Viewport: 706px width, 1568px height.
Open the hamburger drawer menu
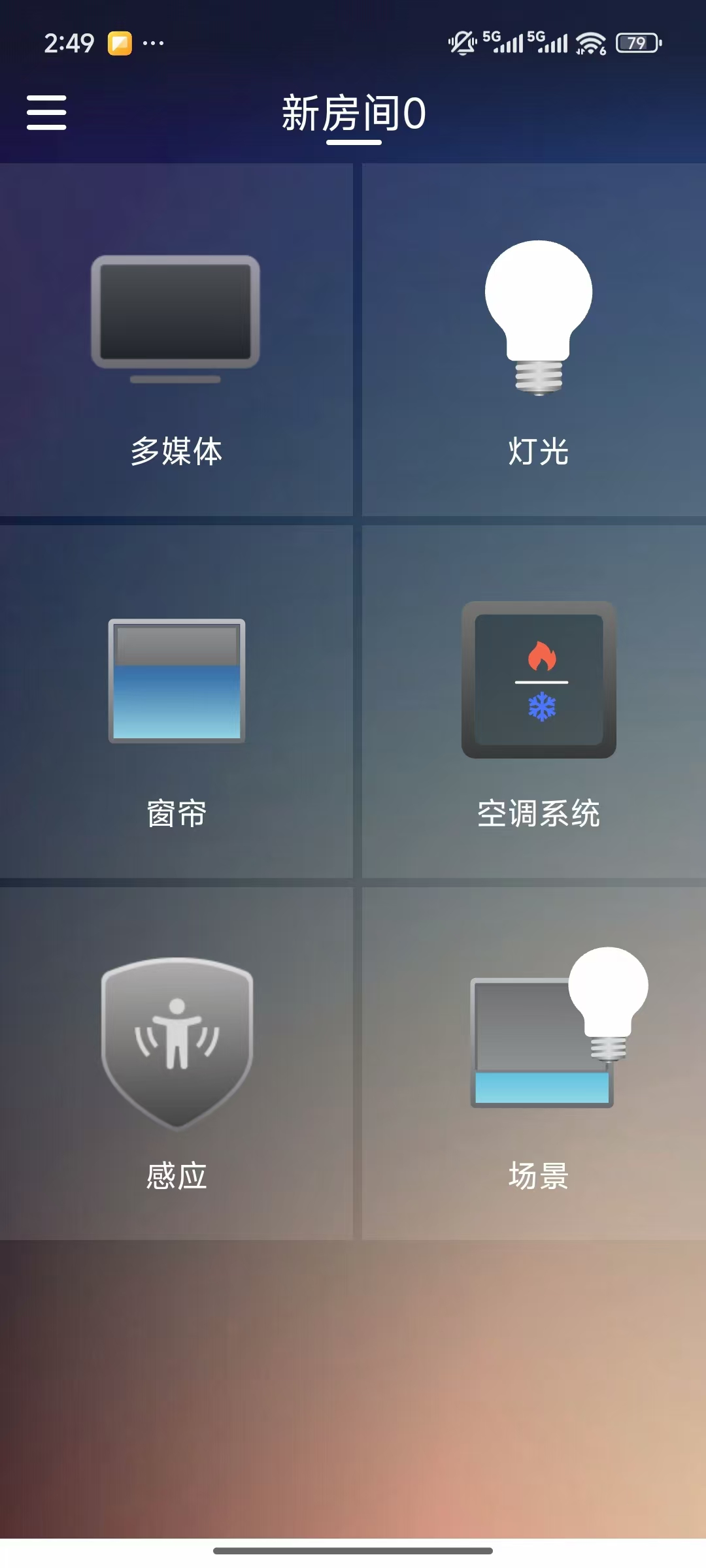pos(46,112)
